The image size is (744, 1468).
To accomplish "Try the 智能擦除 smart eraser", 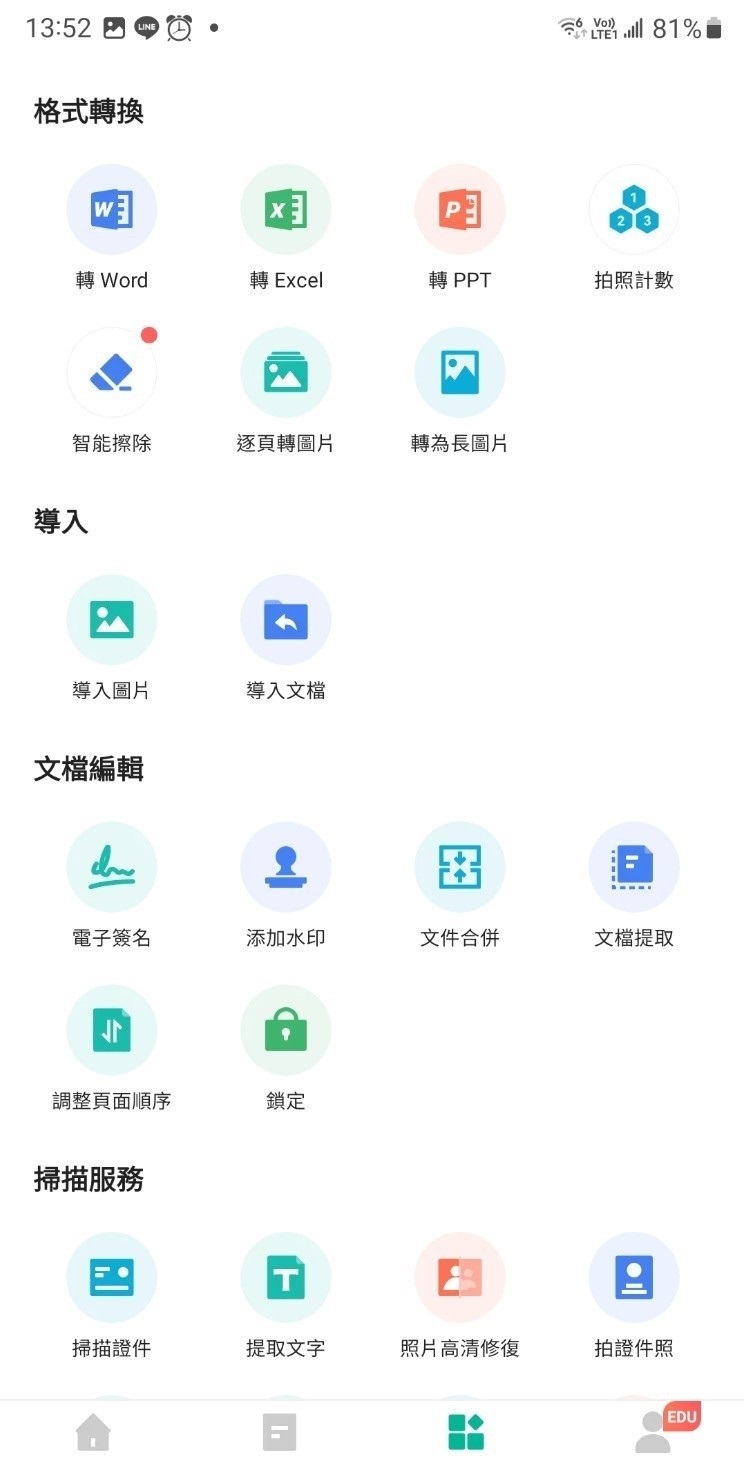I will (112, 373).
